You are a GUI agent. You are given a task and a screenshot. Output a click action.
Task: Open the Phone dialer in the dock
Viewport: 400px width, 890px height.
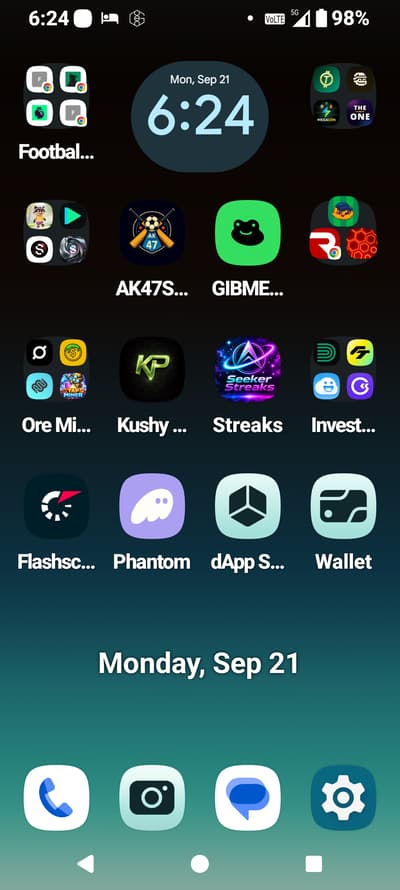[x=56, y=797]
